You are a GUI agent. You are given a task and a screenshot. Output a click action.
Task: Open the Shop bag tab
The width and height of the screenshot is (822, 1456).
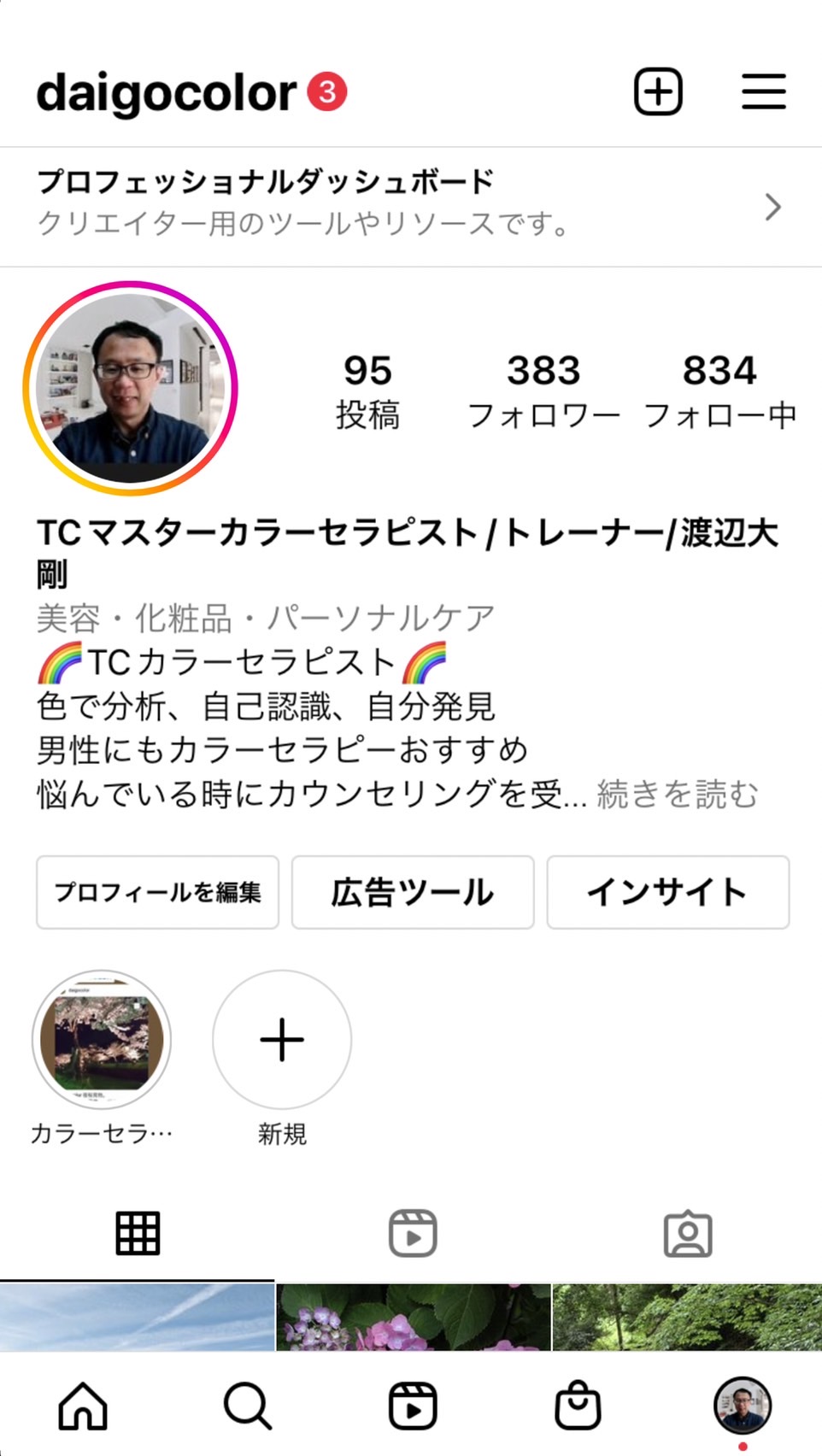point(578,1406)
